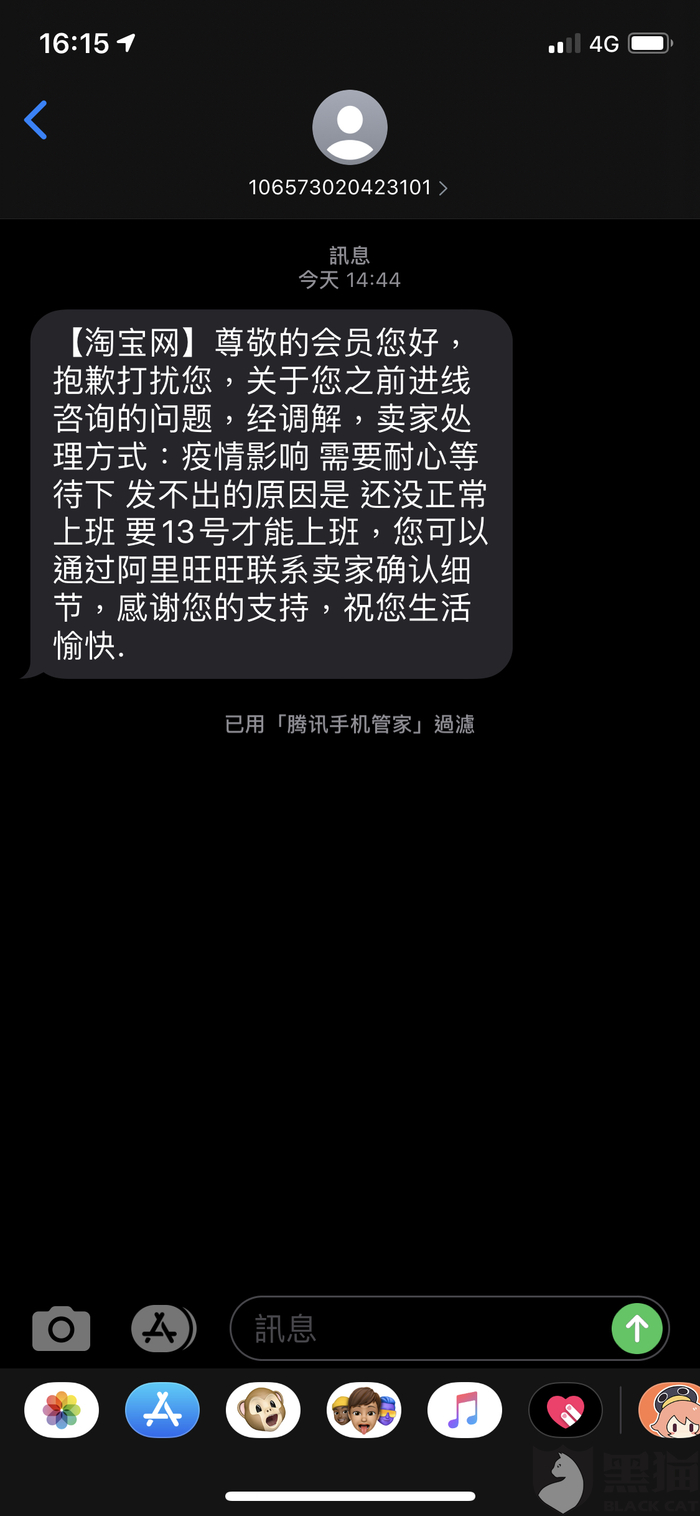Open the Photos iMessage app
Image resolution: width=700 pixels, height=1516 pixels.
62,1410
